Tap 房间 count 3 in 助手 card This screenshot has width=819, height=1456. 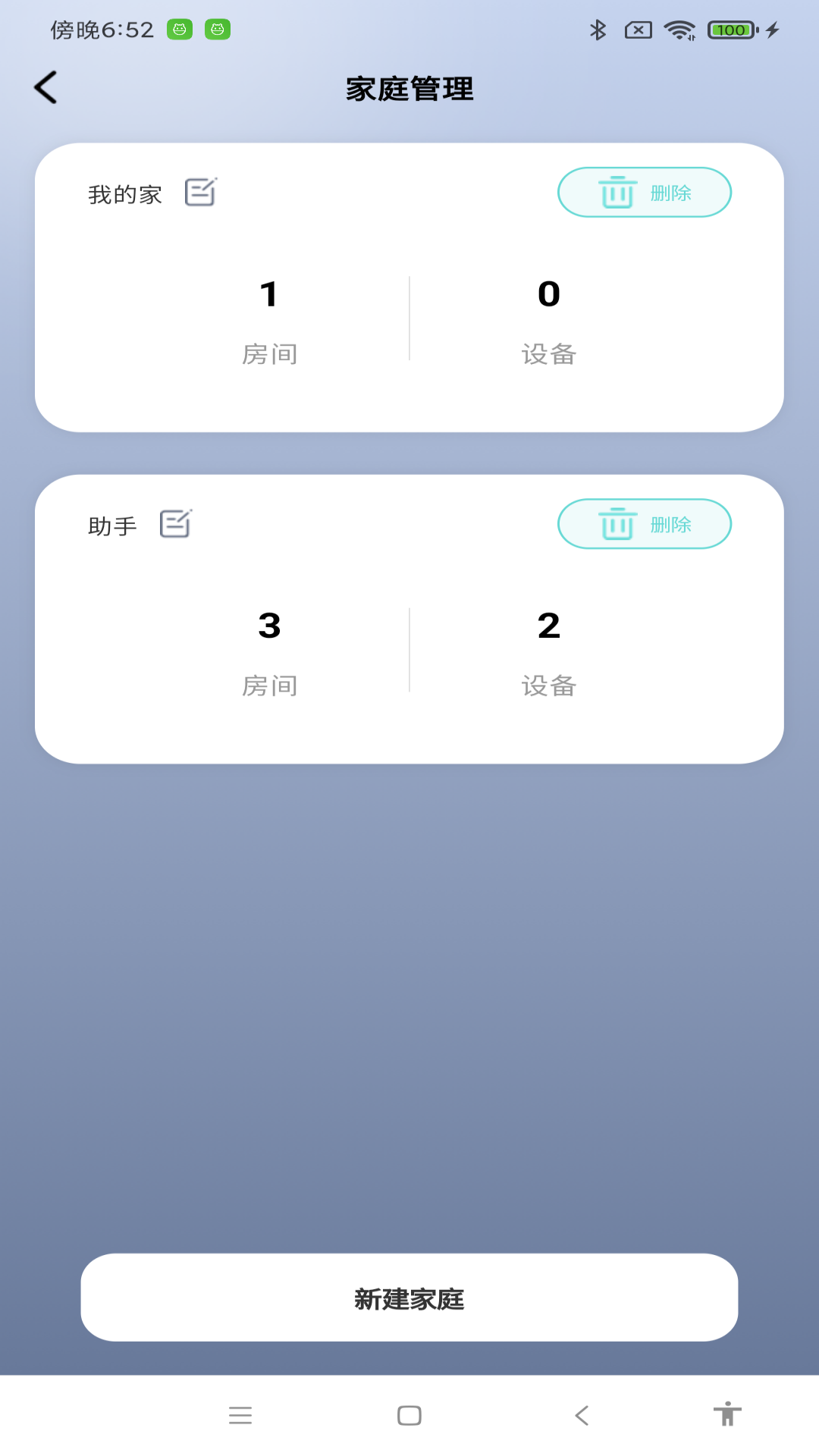(270, 627)
